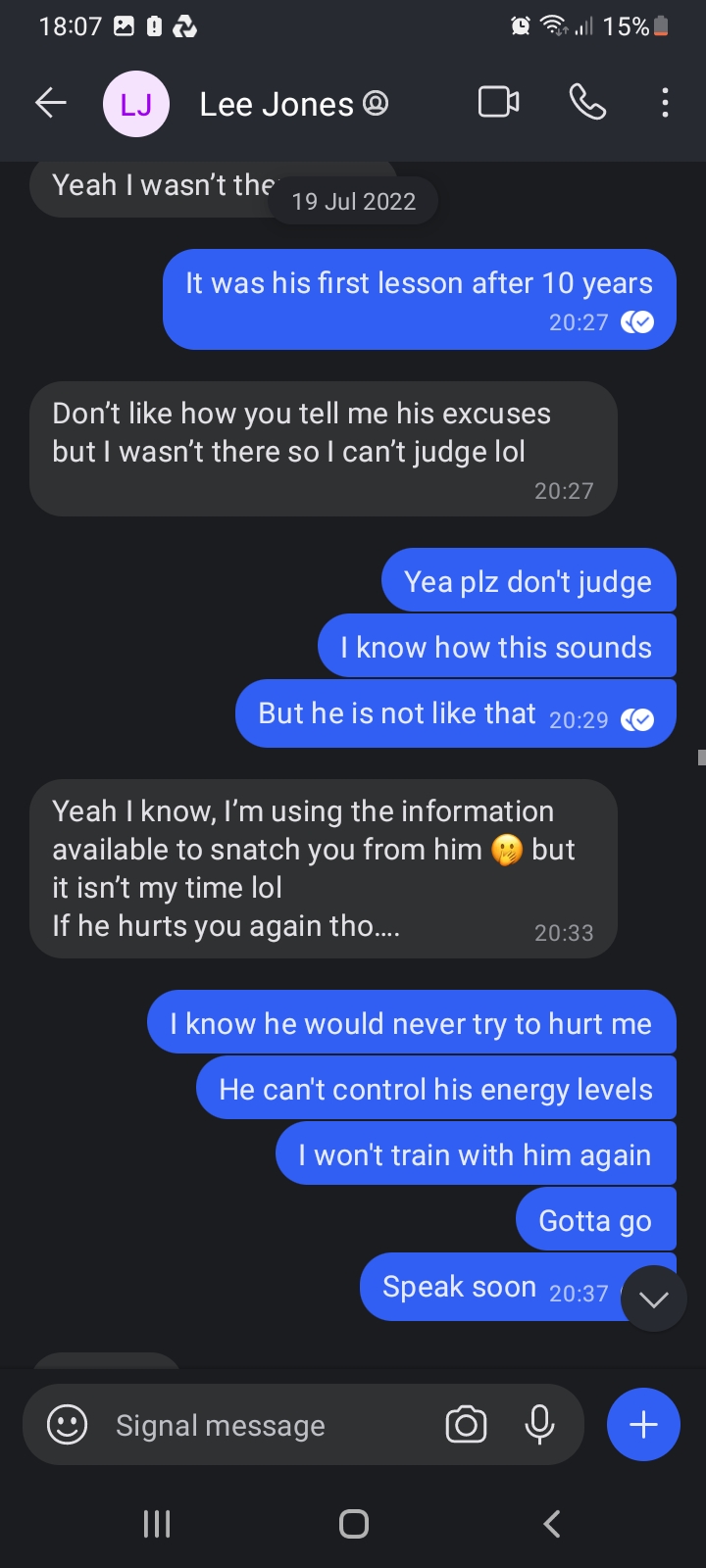Open recent apps from navigation bar
The image size is (706, 1568).
click(157, 1524)
